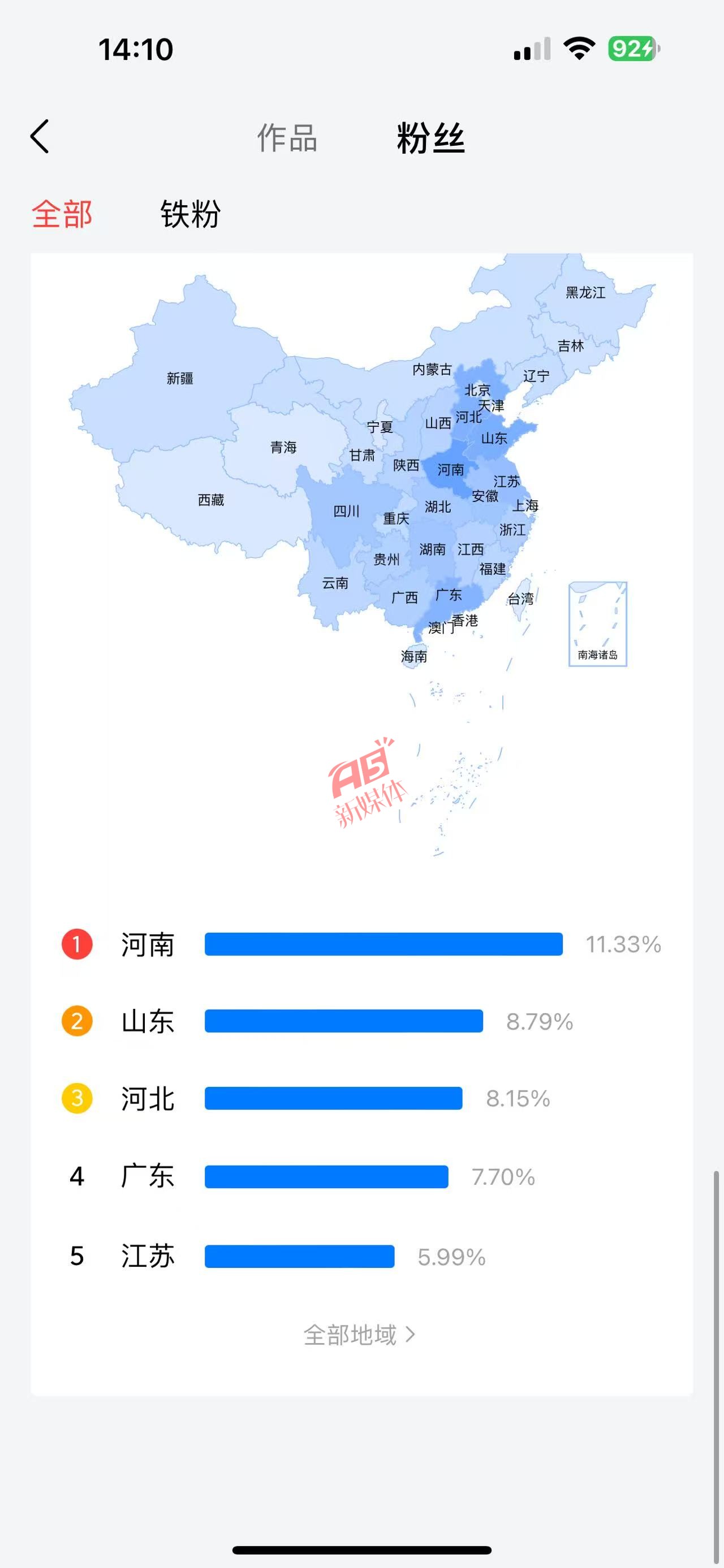
Task: Show 全部 fans filter
Action: click(x=62, y=214)
